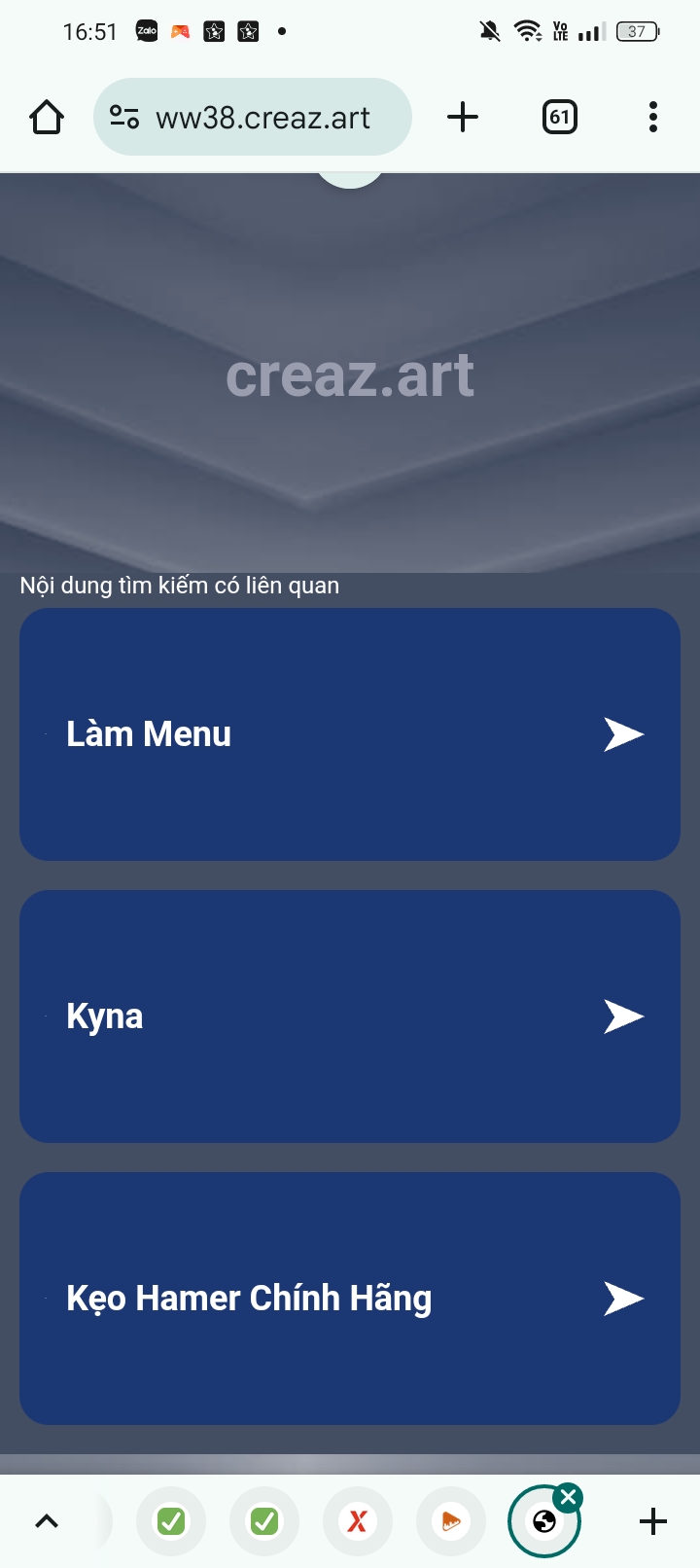Open the tab switcher showing 61 tabs
Viewport: 700px width, 1568px height.
click(x=559, y=117)
